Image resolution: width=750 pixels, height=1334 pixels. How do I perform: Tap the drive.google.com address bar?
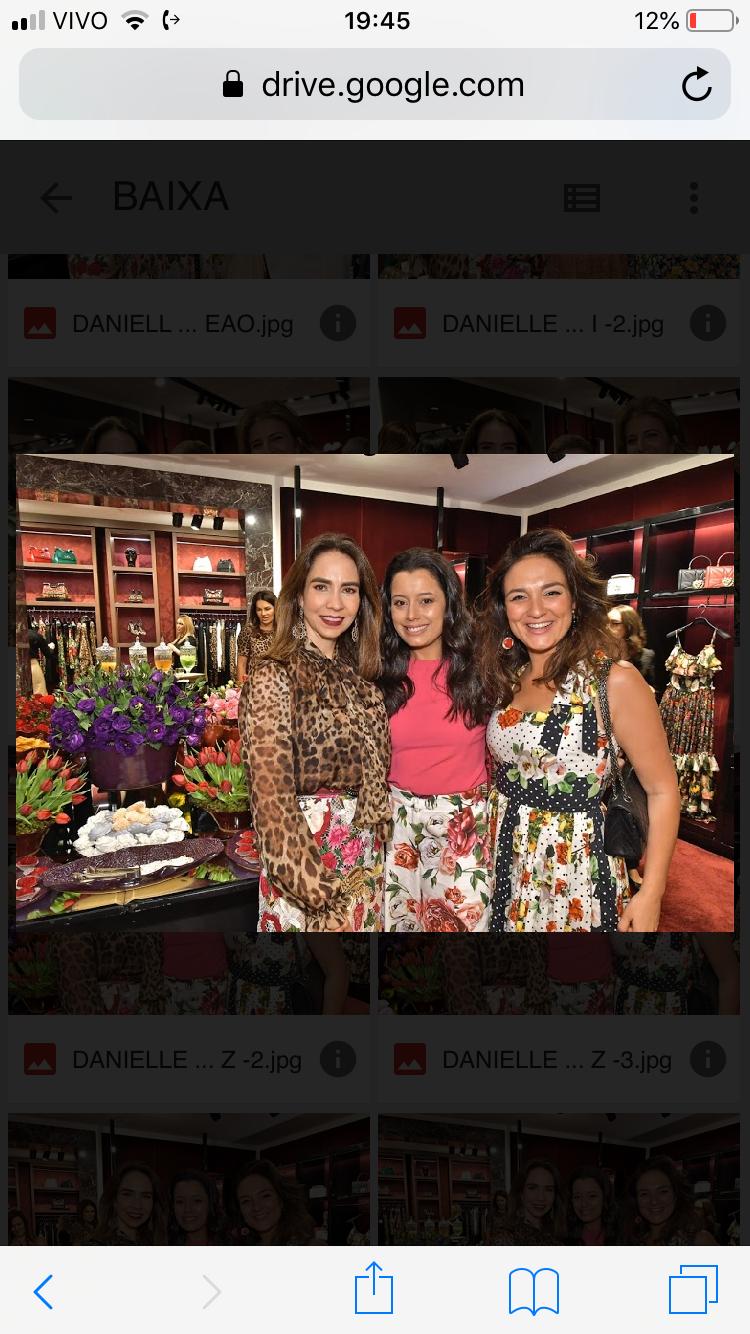(375, 85)
